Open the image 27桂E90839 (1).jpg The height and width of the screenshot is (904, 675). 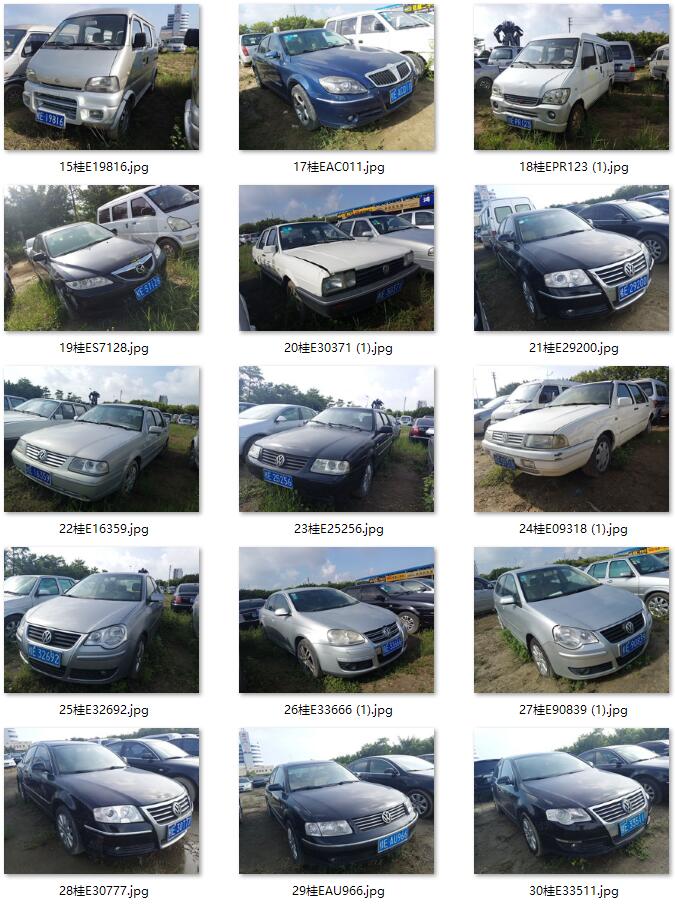(x=571, y=620)
